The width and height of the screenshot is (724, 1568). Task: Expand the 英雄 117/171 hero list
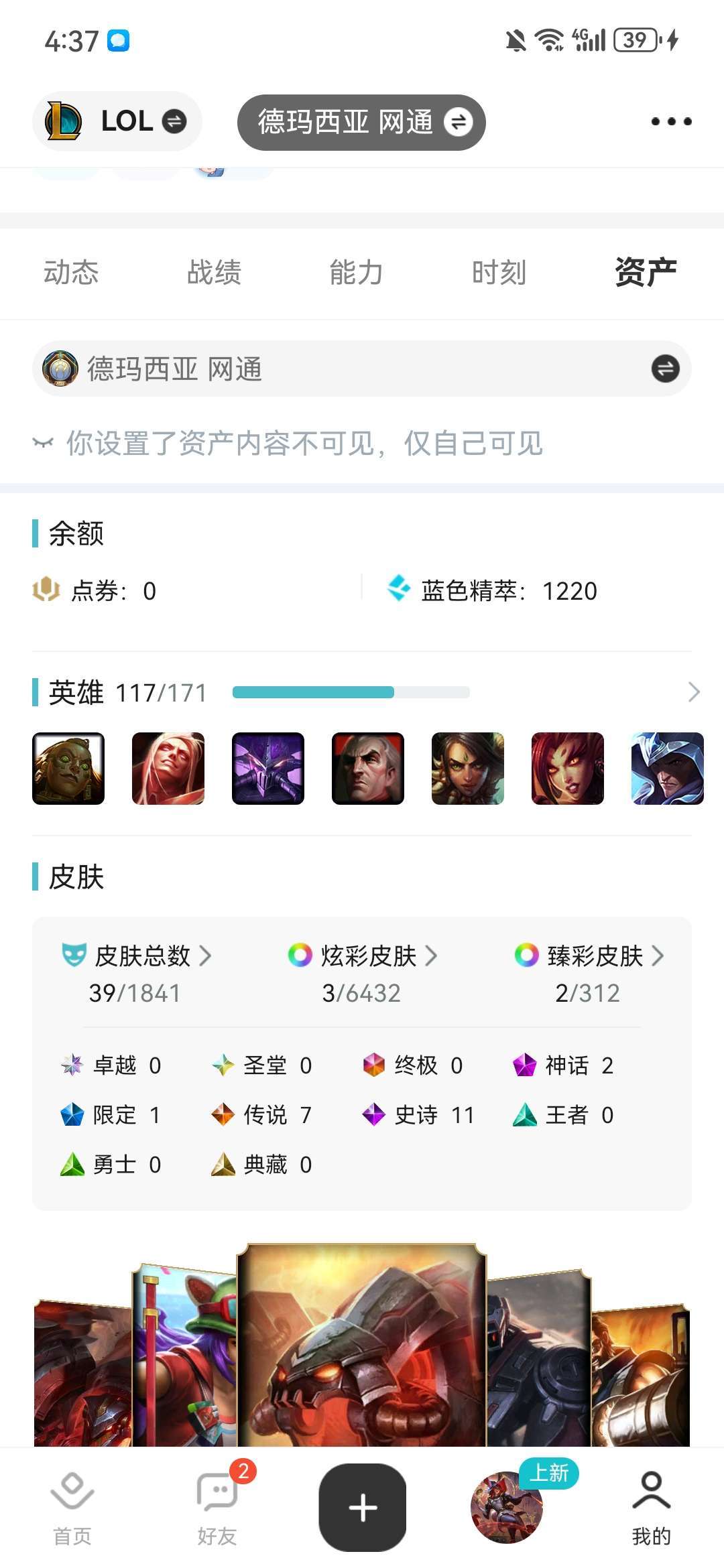693,692
